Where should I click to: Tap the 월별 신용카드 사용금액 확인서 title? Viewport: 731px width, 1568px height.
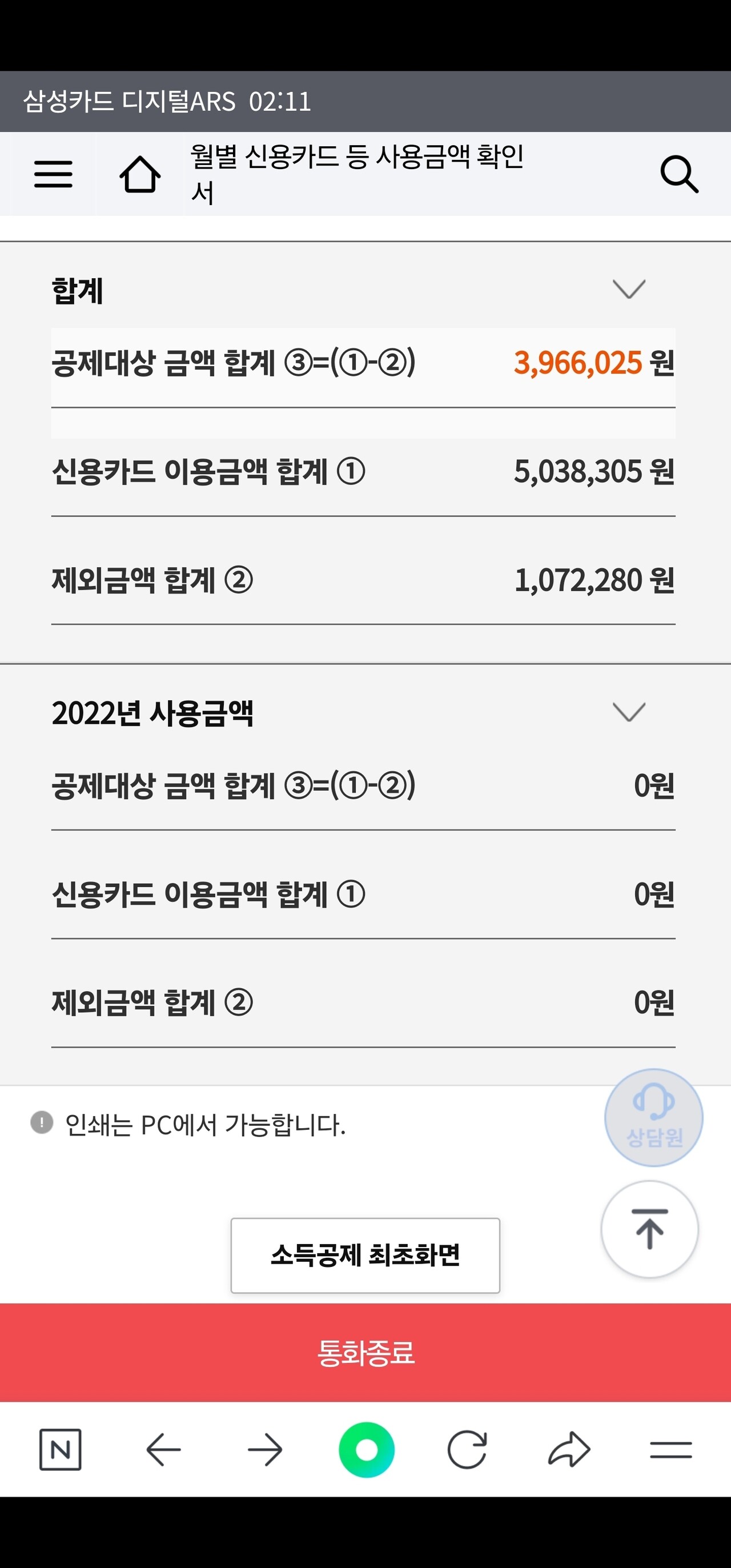tap(359, 174)
